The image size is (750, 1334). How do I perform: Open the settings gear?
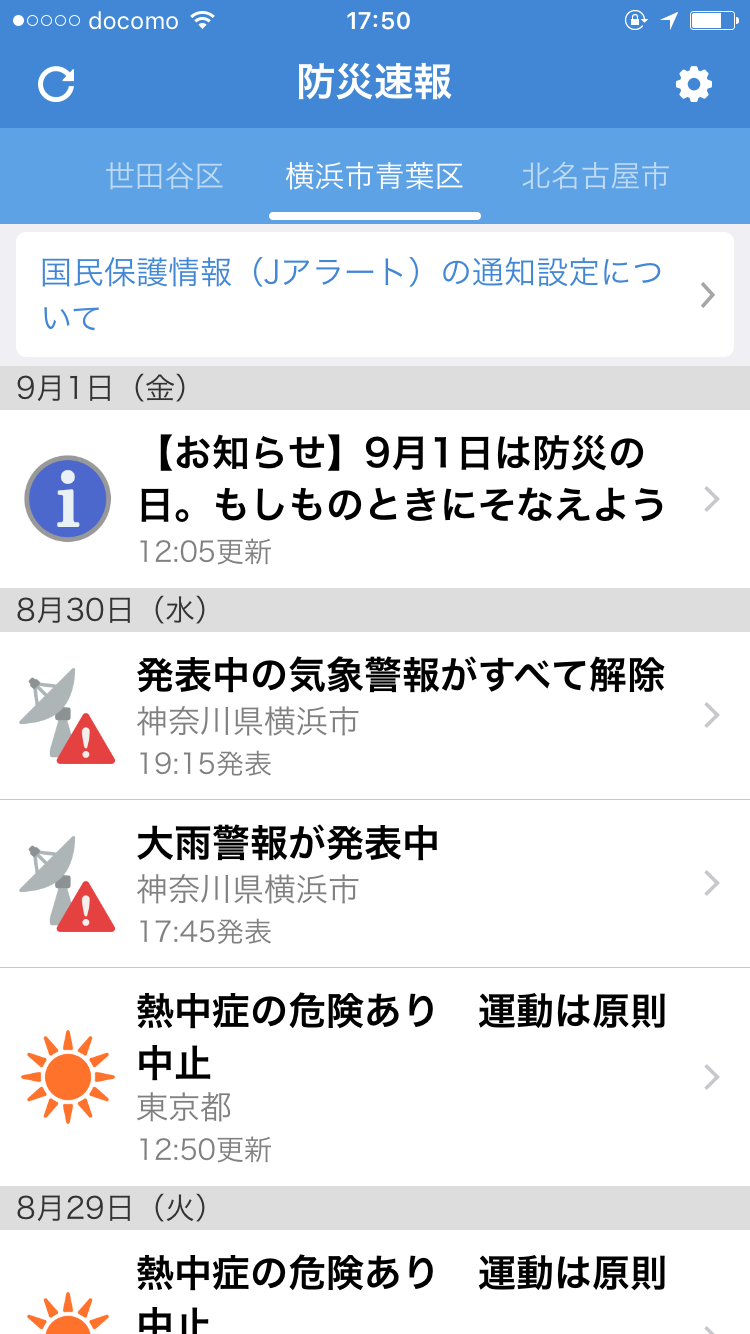[694, 84]
